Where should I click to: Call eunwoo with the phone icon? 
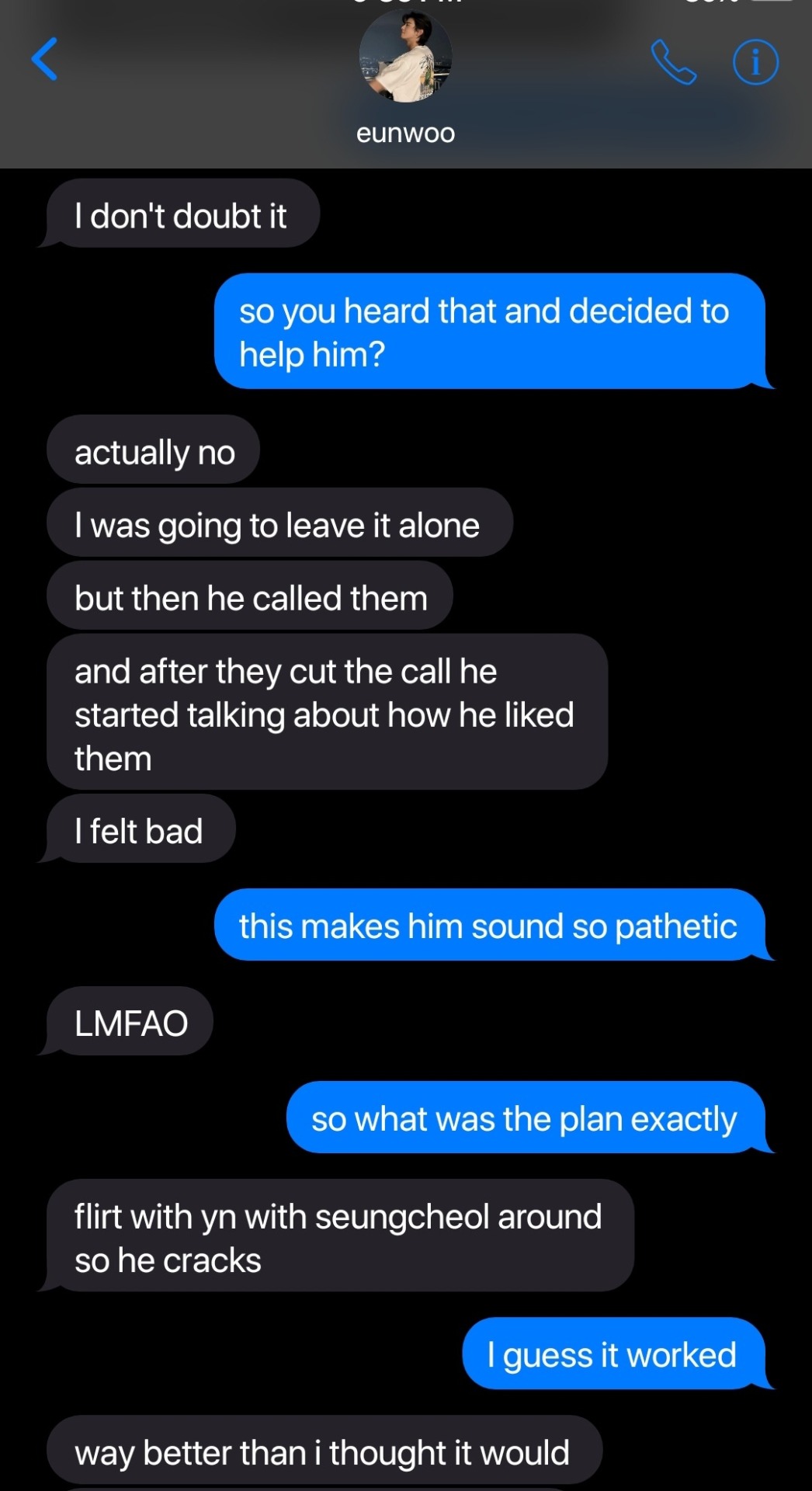point(673,62)
